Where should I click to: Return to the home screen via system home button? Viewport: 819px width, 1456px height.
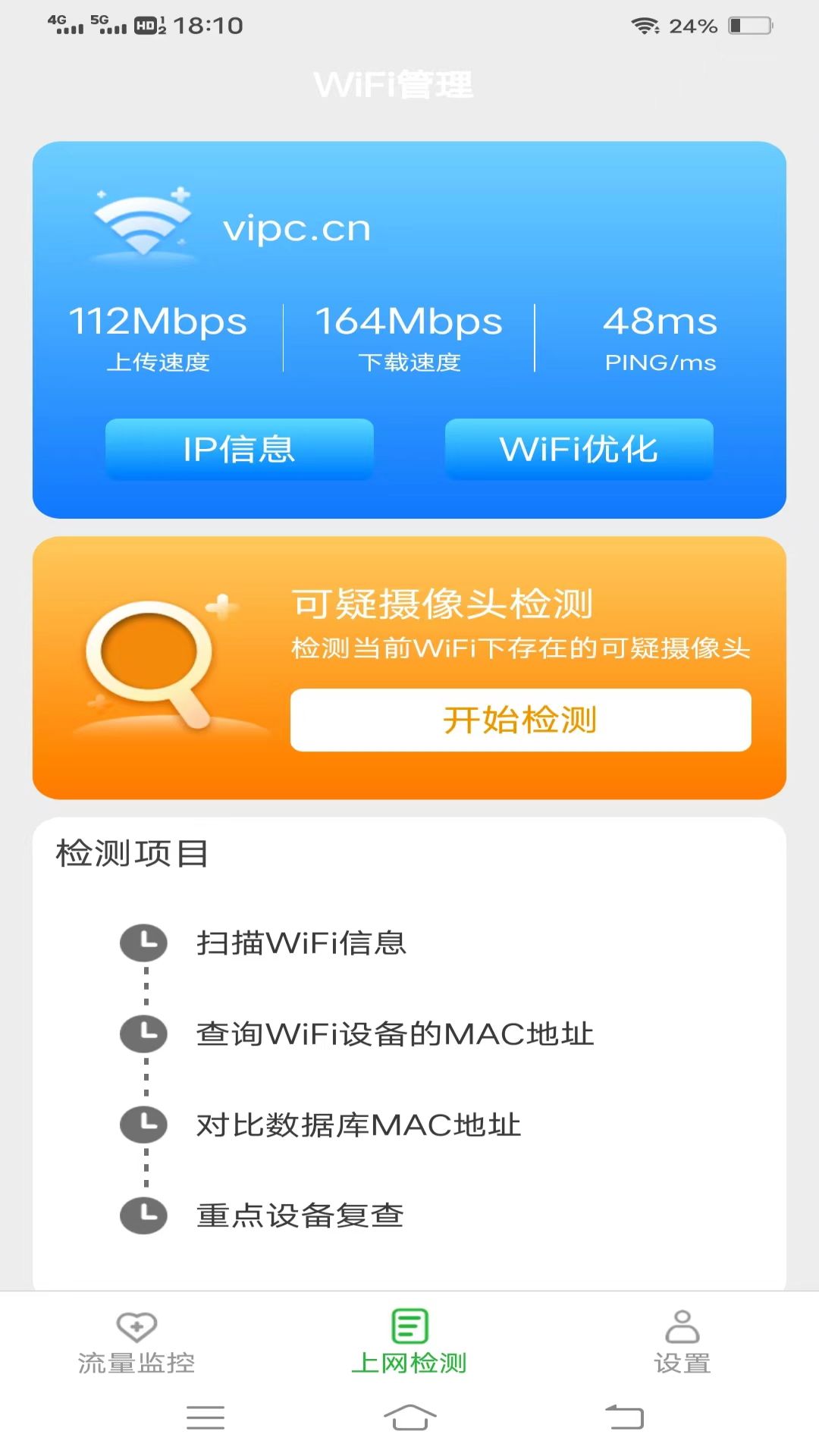click(409, 1417)
